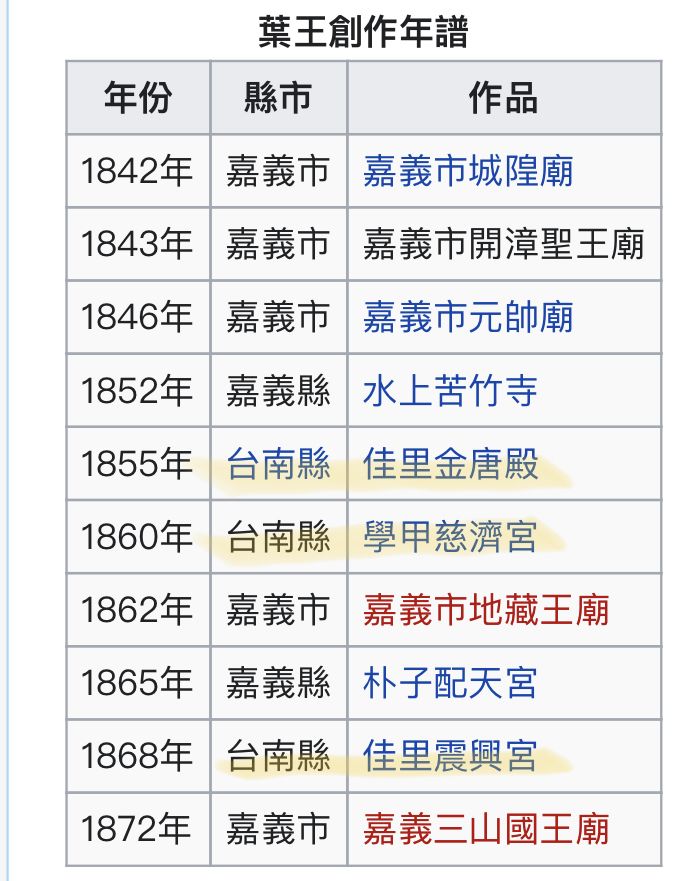
Task: Open the 嘉義市城隍廟 link
Action: tap(467, 171)
